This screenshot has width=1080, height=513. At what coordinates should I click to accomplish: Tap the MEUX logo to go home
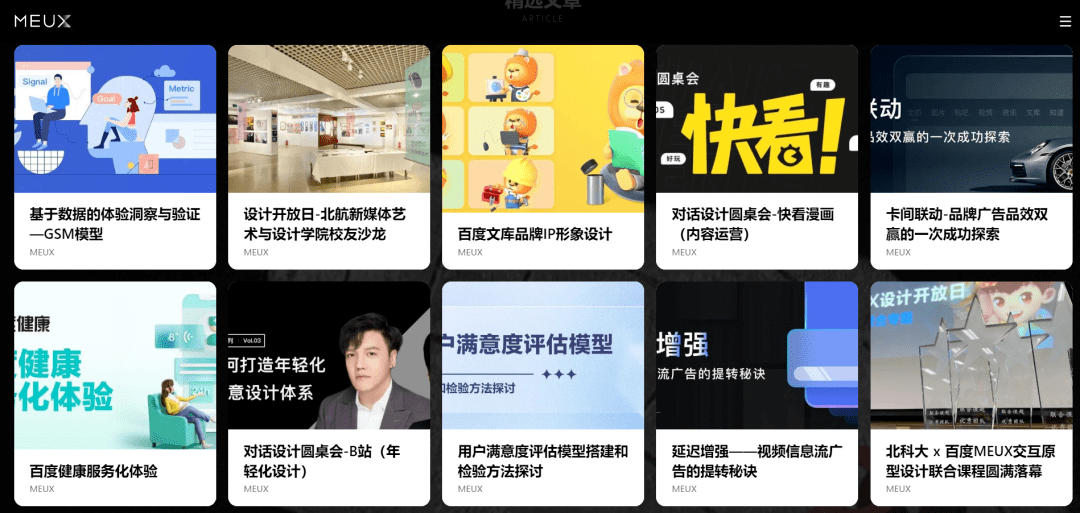pos(43,21)
